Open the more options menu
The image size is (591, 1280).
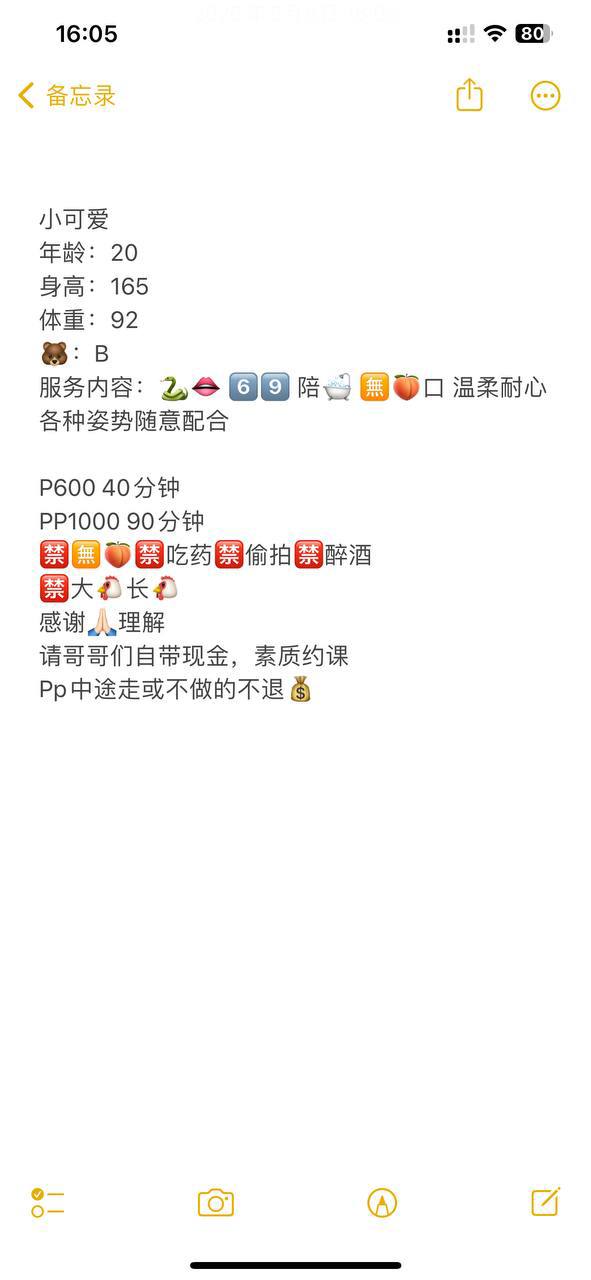coord(545,96)
